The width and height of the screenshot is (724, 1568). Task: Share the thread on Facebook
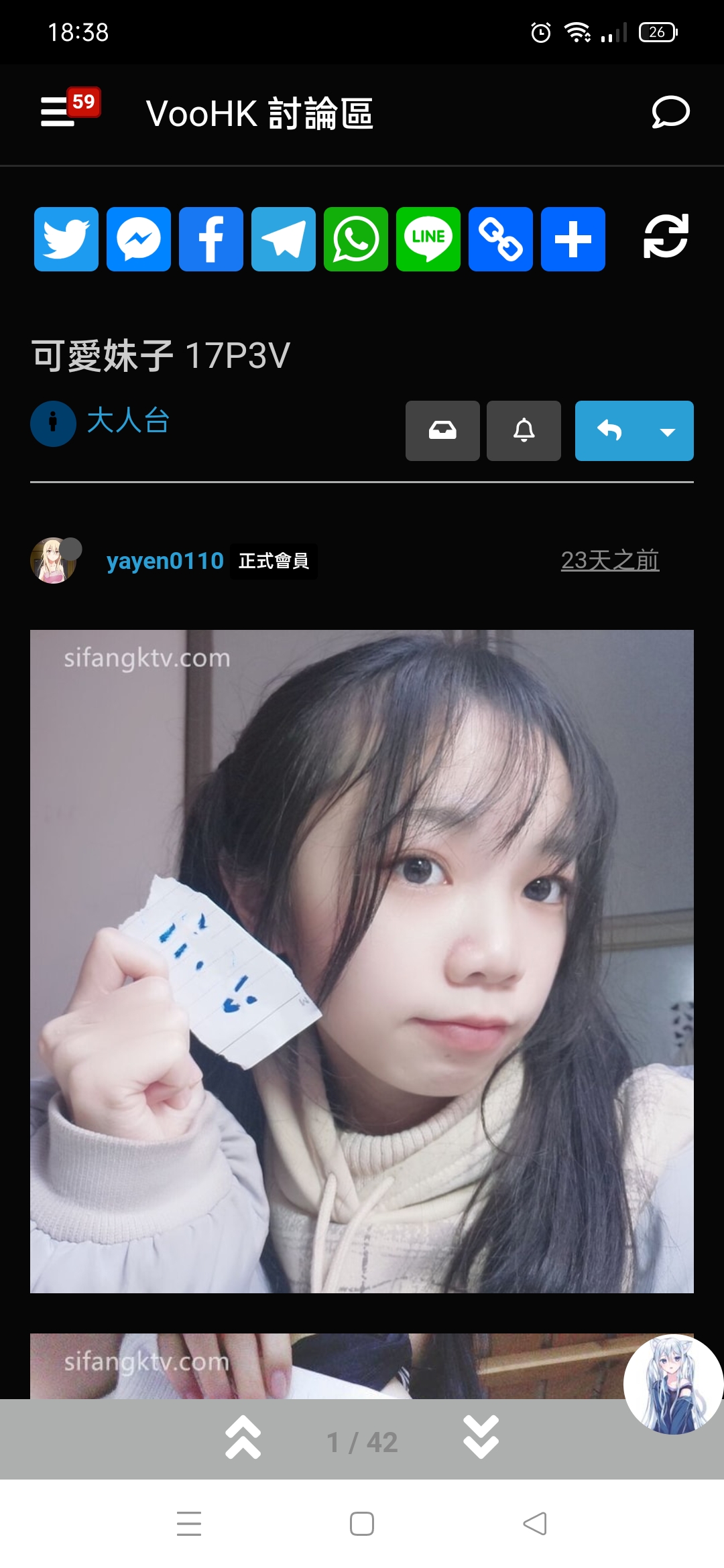tap(211, 239)
